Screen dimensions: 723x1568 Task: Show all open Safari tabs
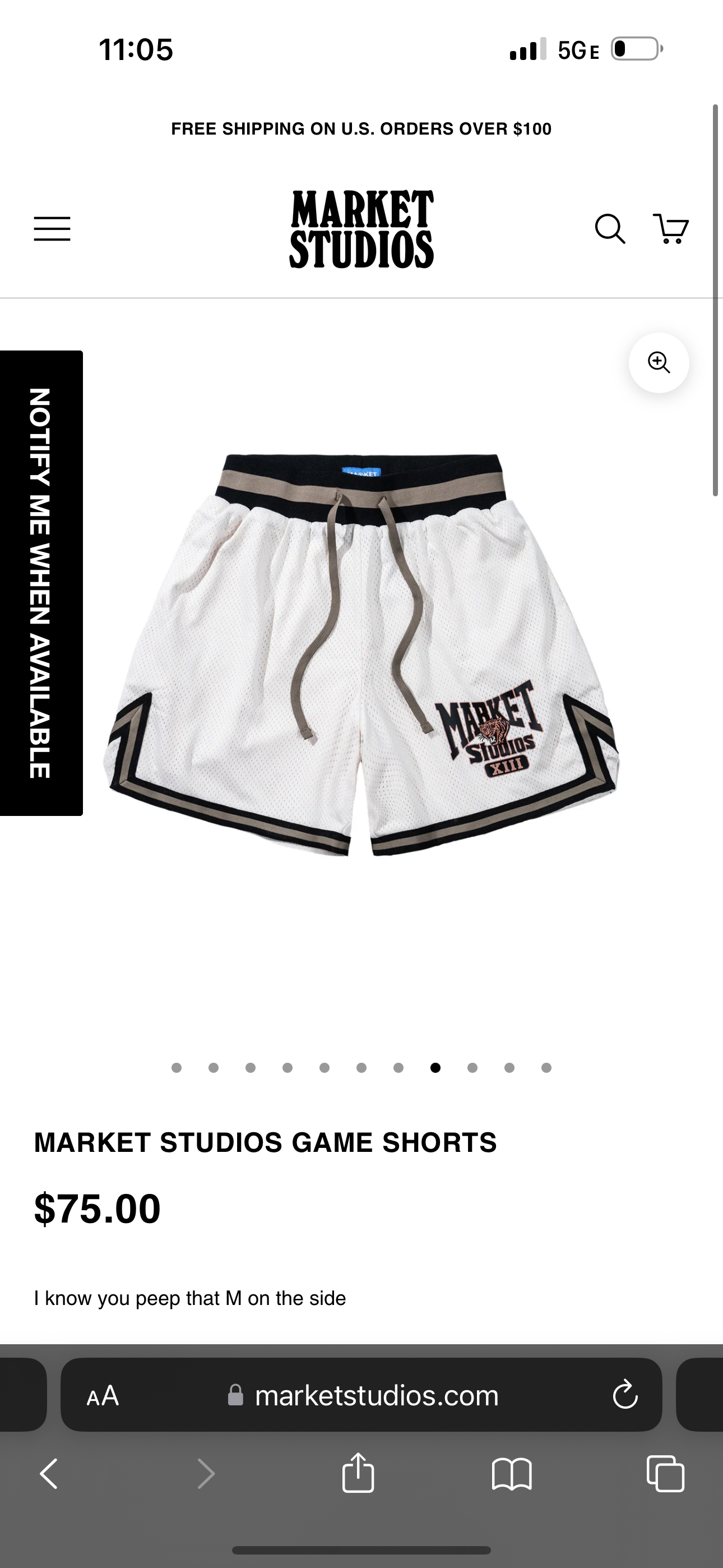(665, 1474)
